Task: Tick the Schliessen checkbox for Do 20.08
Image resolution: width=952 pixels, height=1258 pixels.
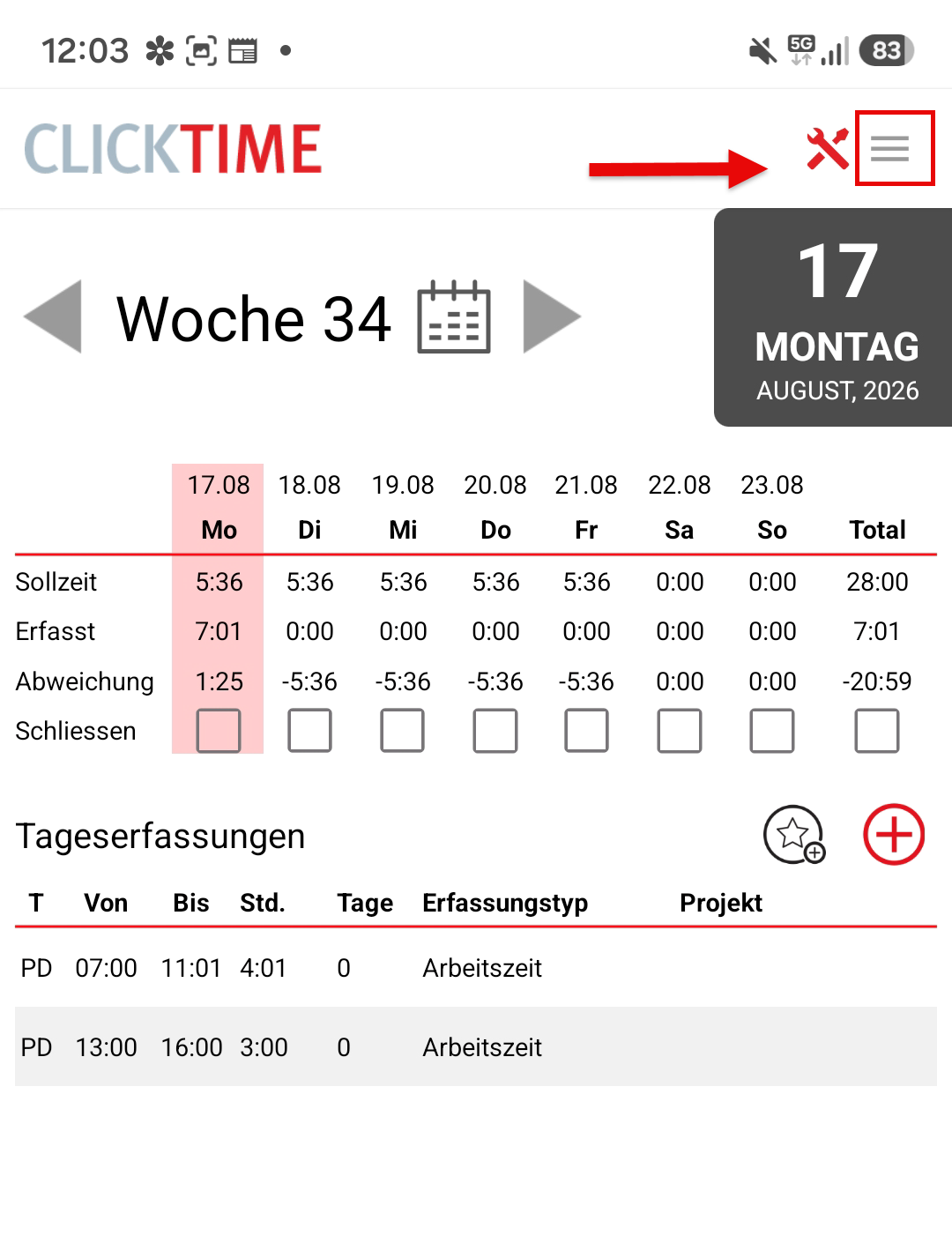Action: point(495,731)
